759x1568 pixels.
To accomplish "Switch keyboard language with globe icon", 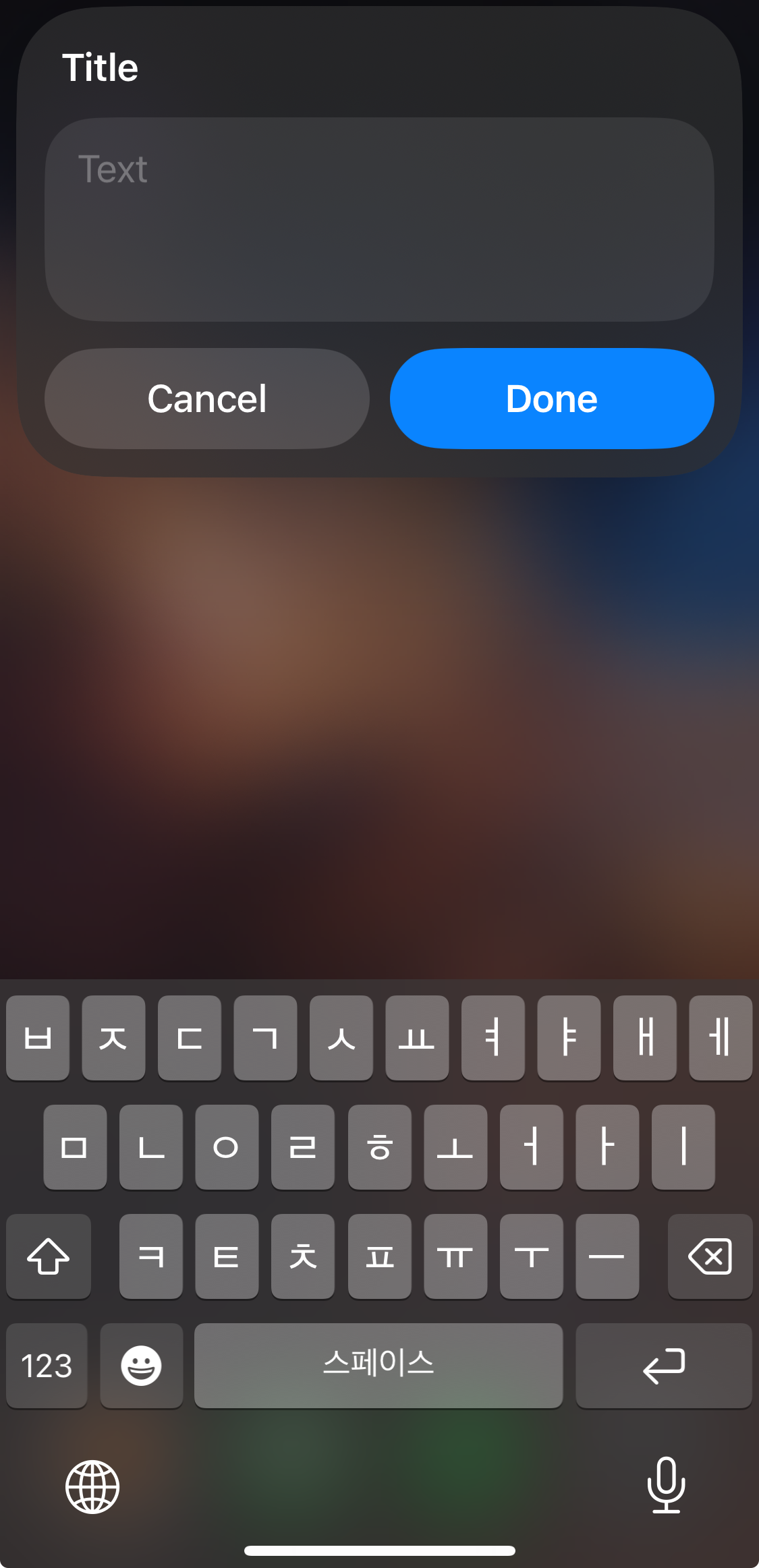I will tap(92, 1486).
